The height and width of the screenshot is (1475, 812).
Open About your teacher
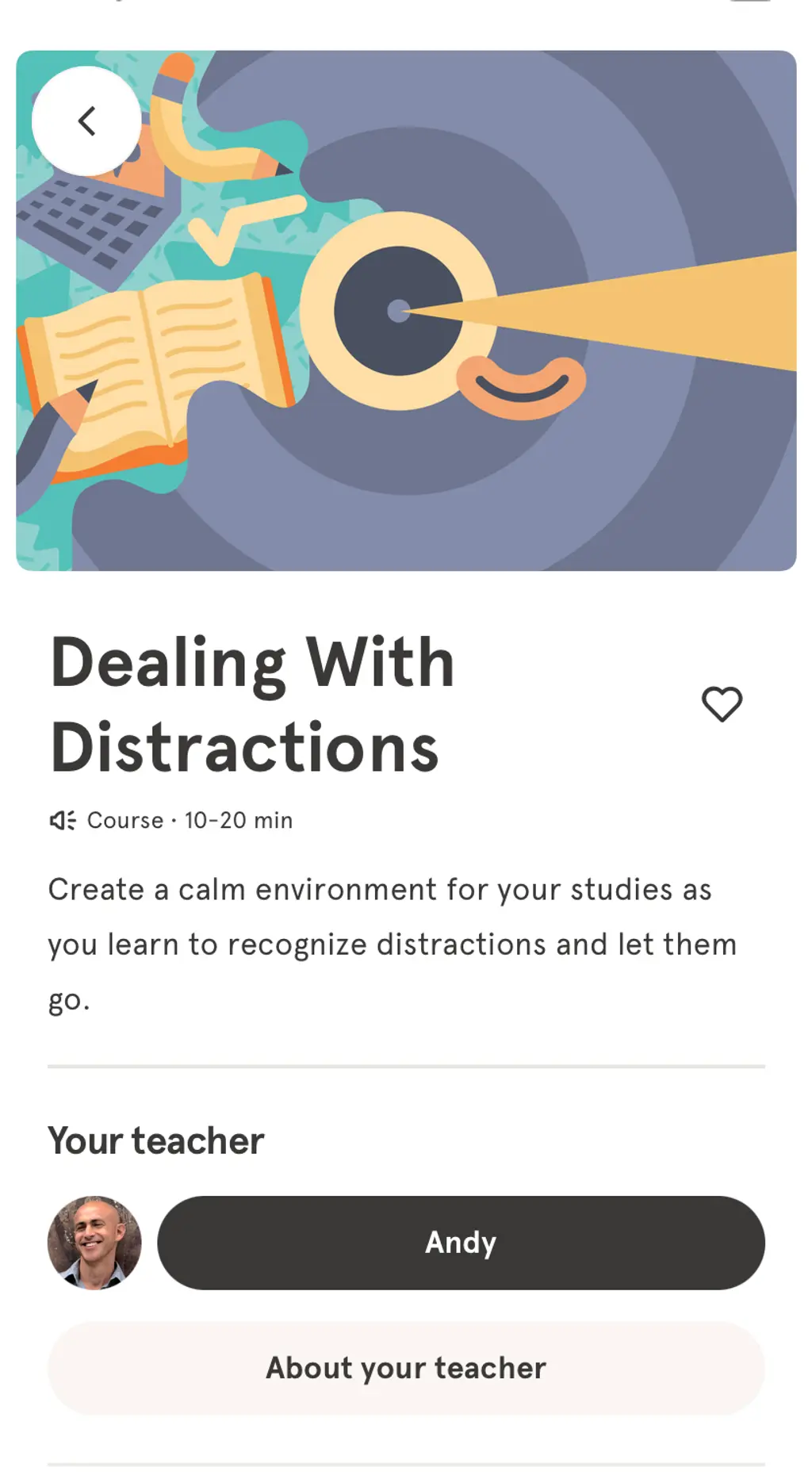coord(406,1368)
